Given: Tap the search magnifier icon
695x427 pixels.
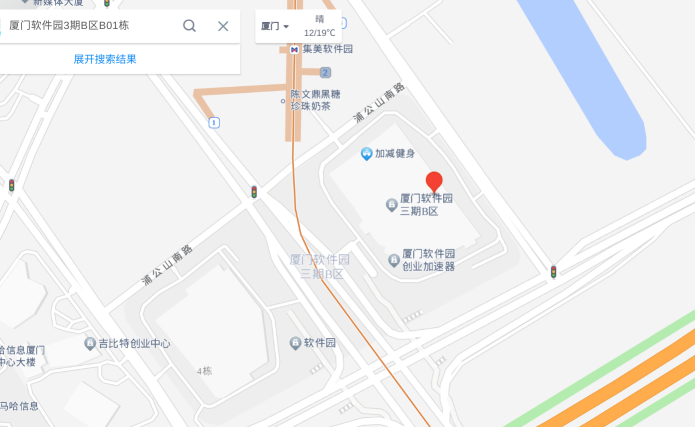Looking at the screenshot, I should [189, 26].
